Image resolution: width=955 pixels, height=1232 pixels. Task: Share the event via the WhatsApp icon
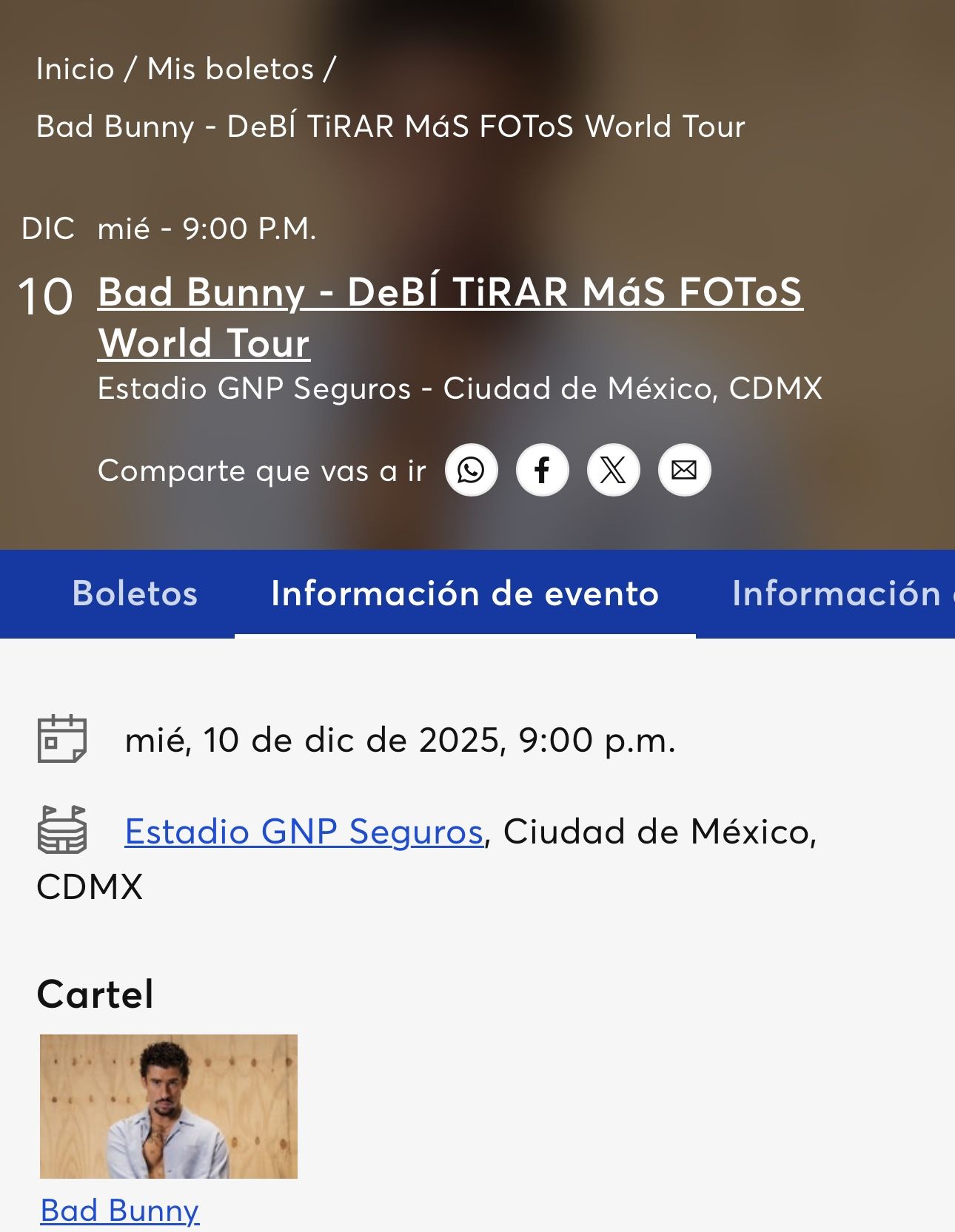472,469
